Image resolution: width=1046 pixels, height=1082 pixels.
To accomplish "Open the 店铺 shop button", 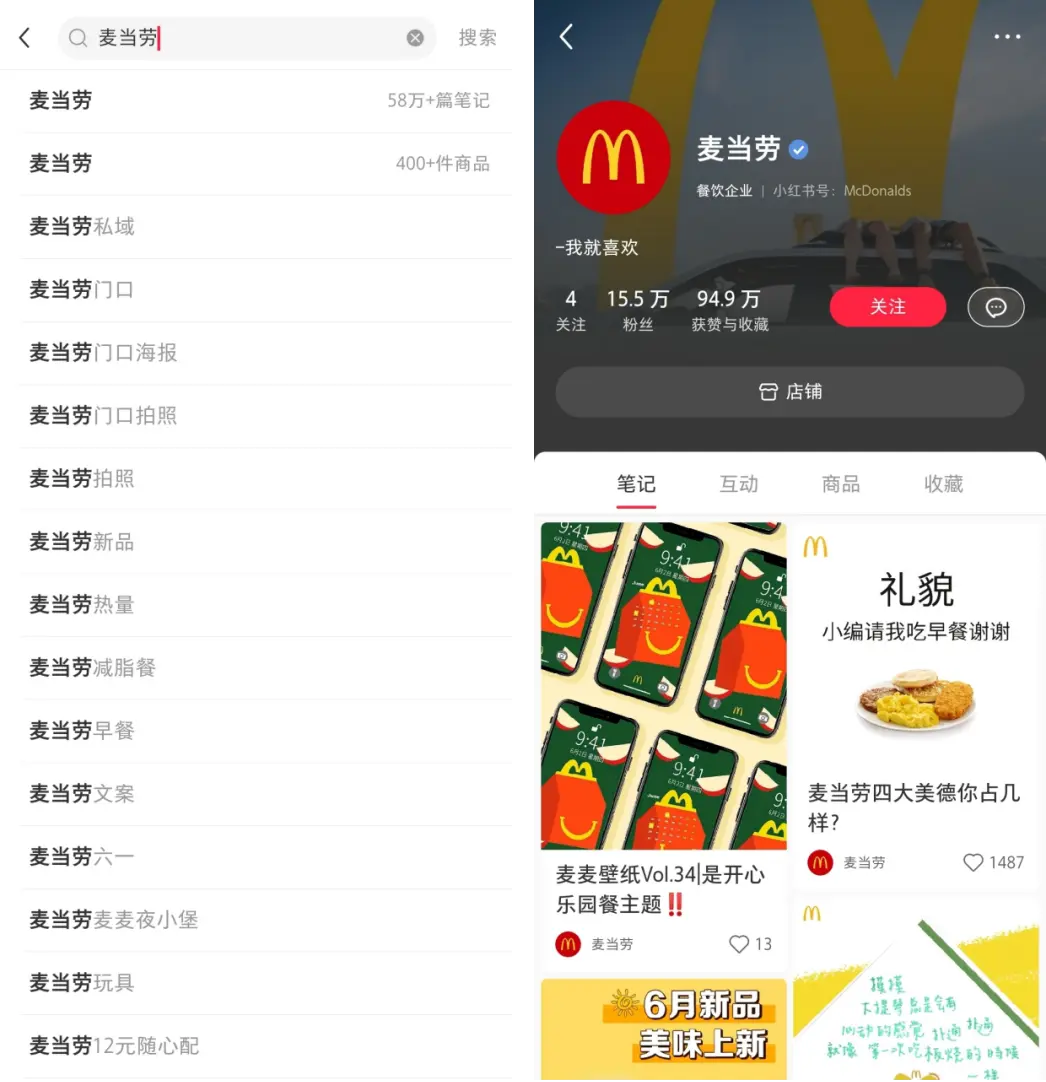I will pos(790,392).
